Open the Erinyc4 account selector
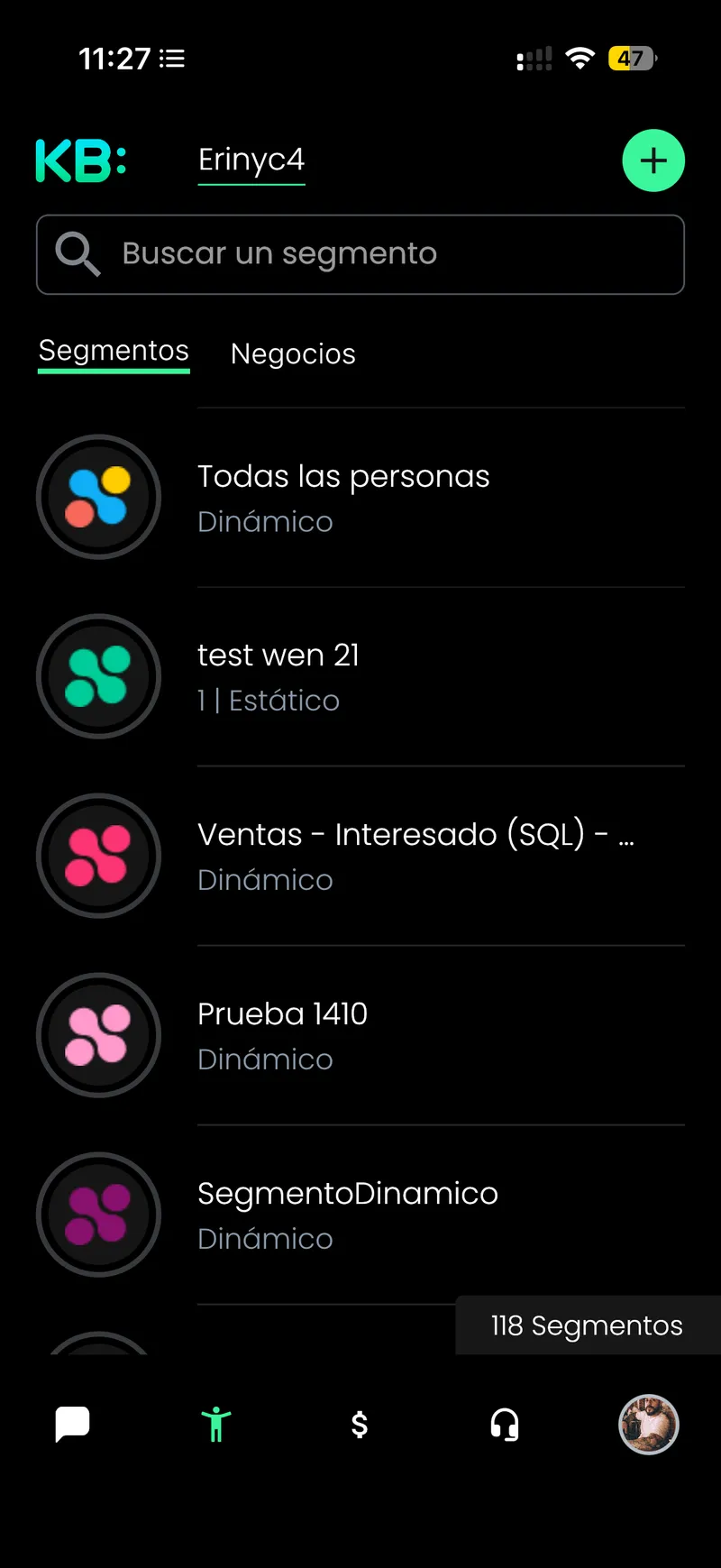 click(251, 160)
